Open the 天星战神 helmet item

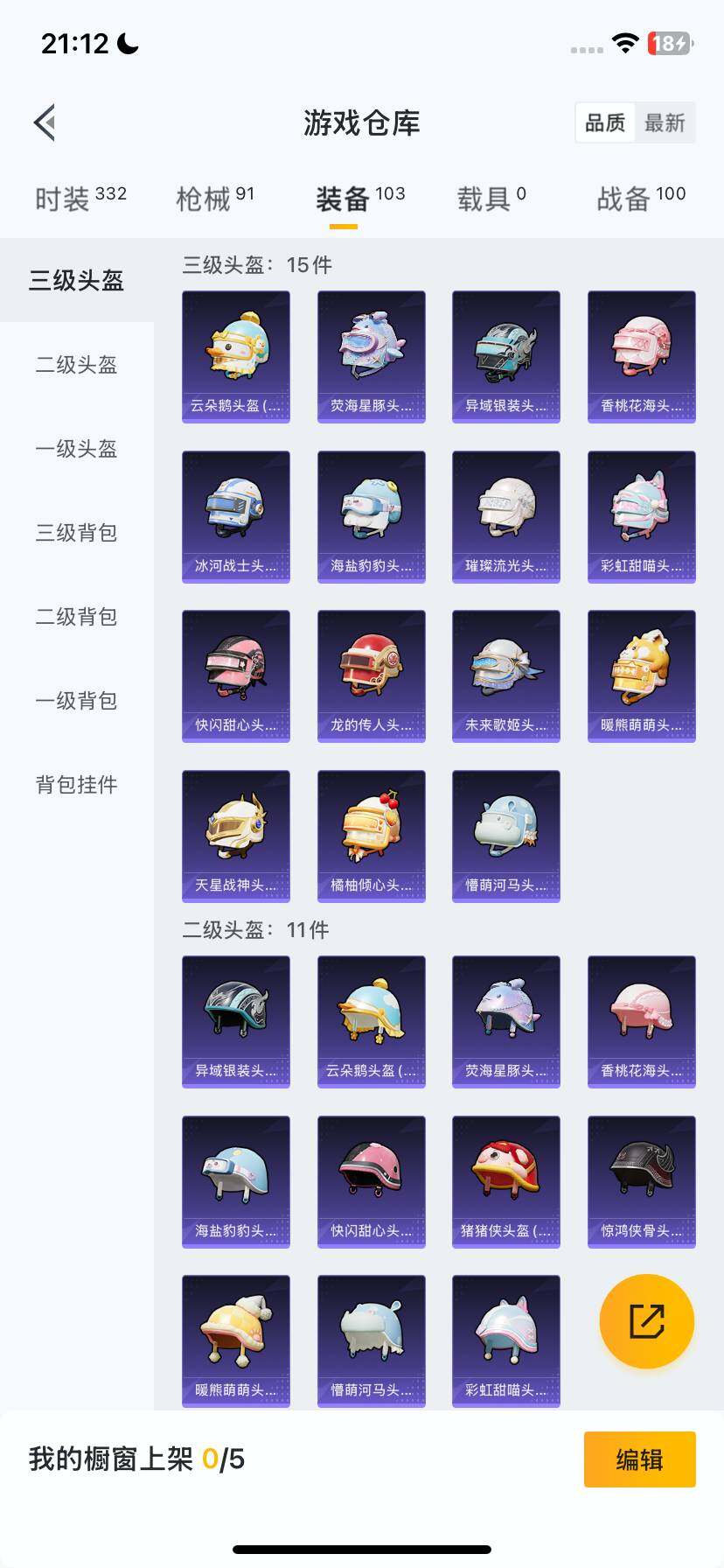(x=236, y=836)
